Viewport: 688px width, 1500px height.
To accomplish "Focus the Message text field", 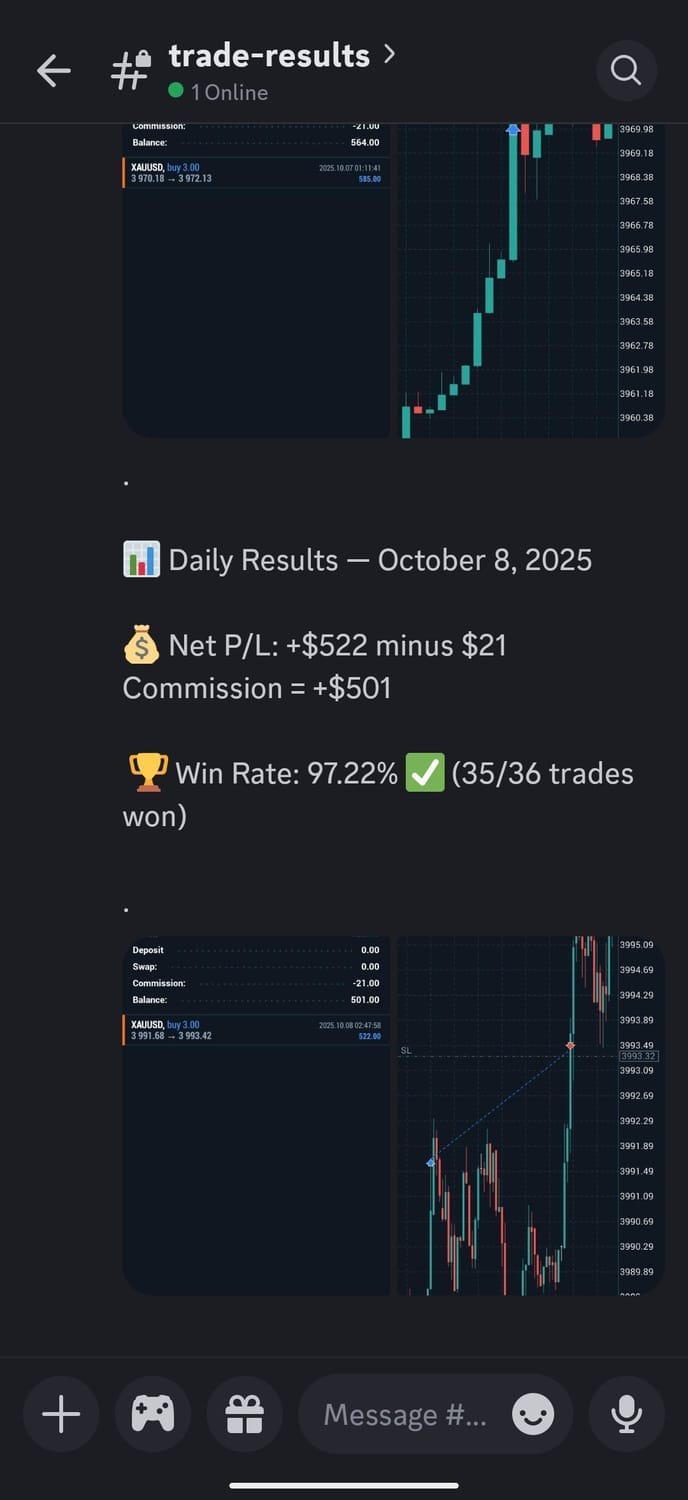I will click(x=405, y=1414).
